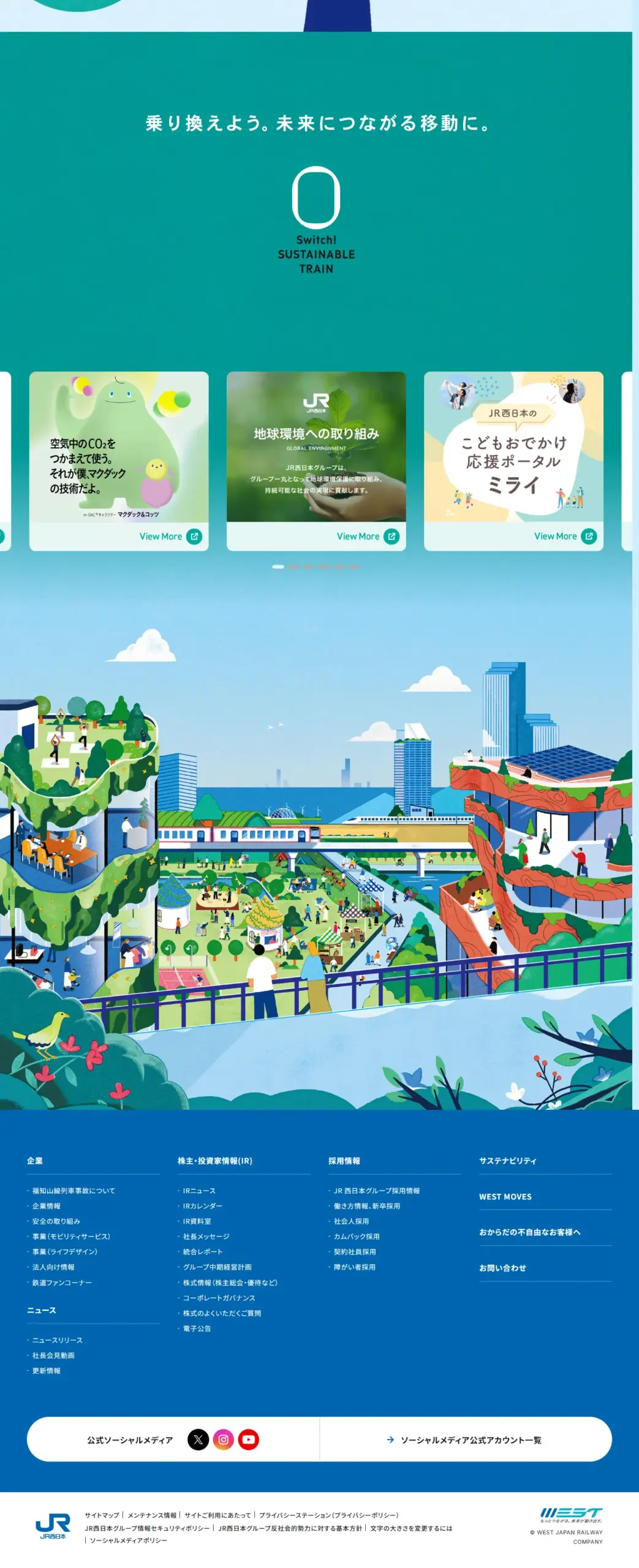639x1568 pixels.
Task: Open JR西日本グループ採用情報
Action: (376, 1190)
